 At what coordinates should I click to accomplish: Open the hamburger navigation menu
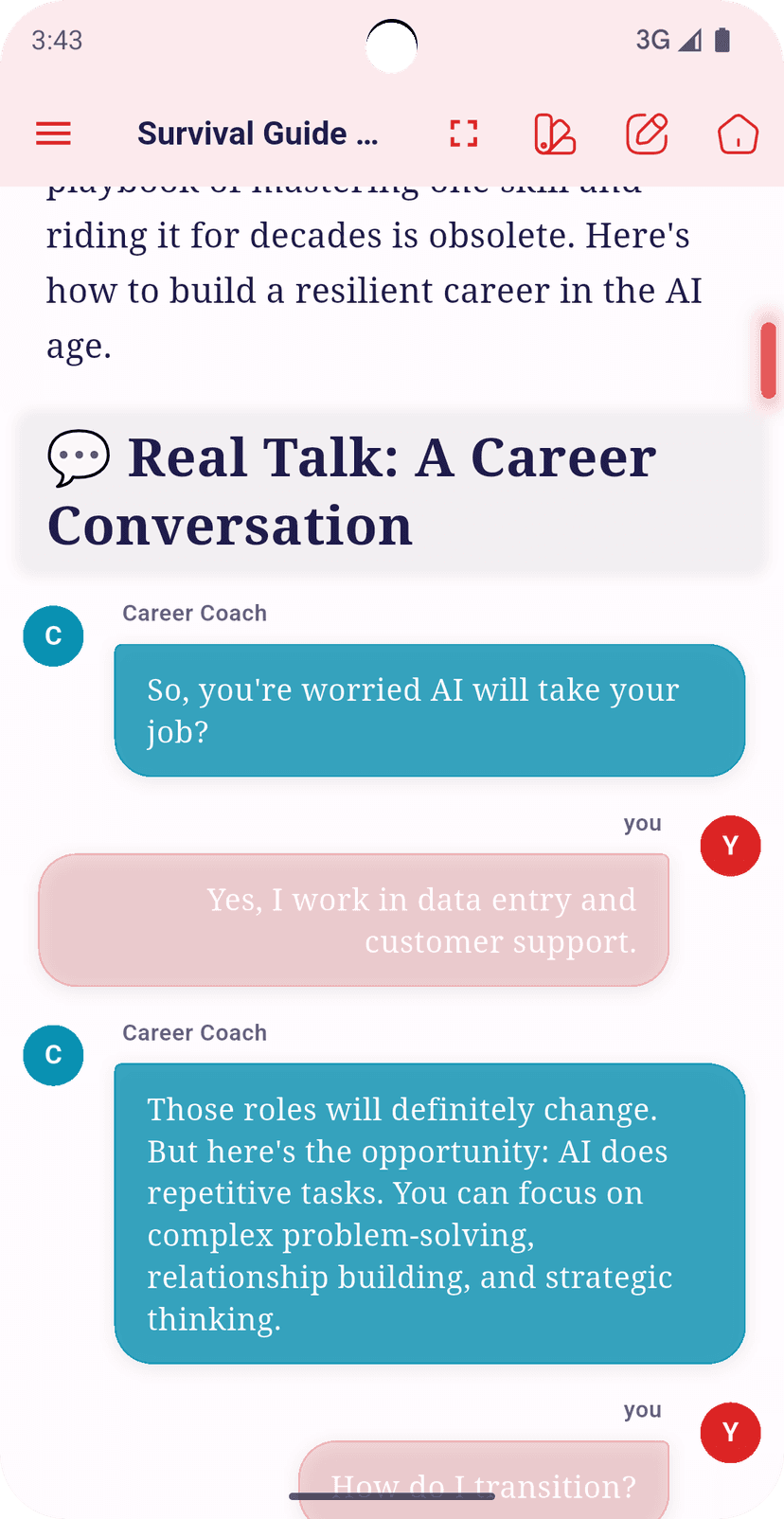pos(53,134)
